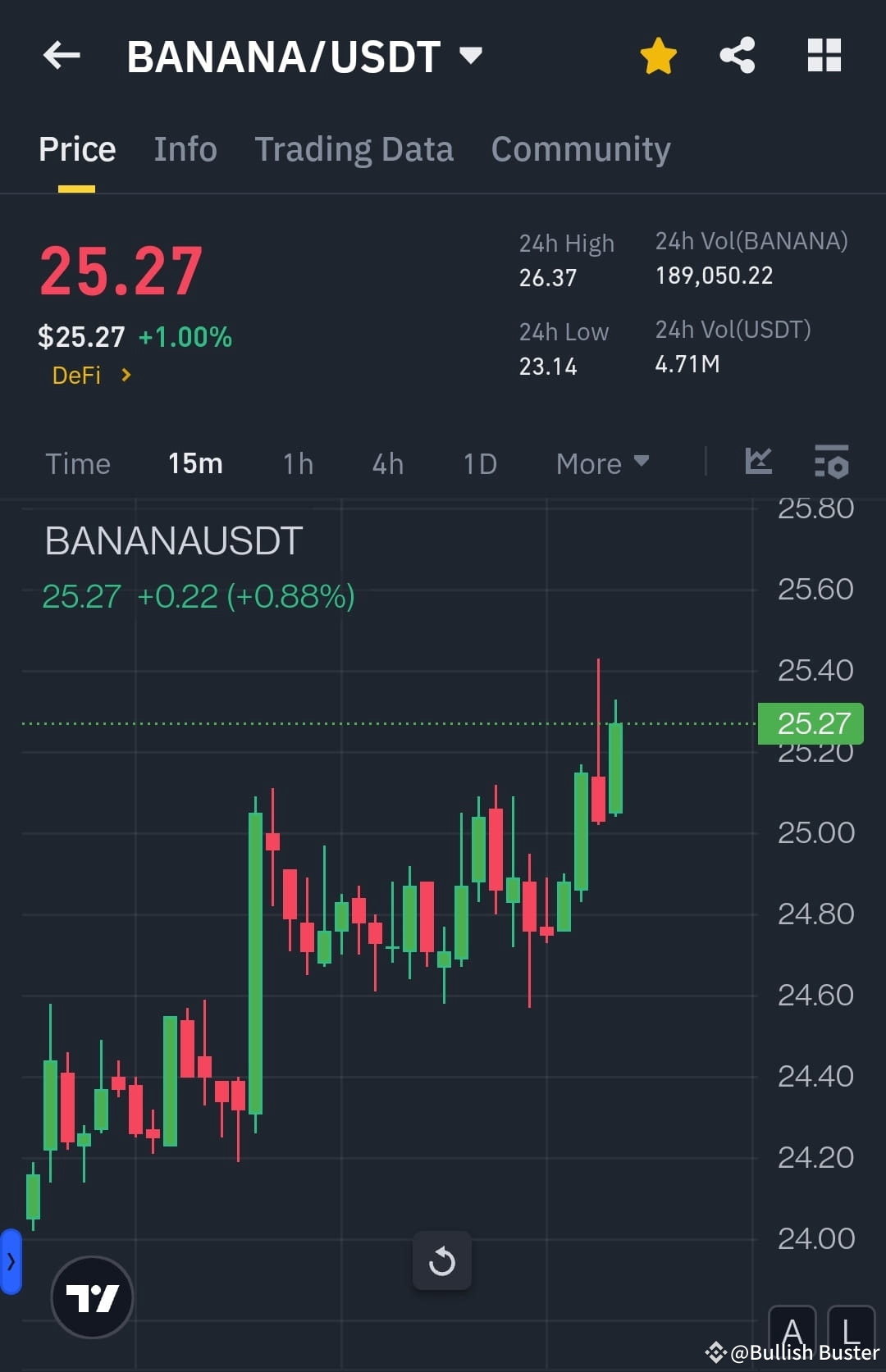Viewport: 886px width, 1372px height.
Task: Share the BANANA/USDT chart
Action: tap(737, 54)
